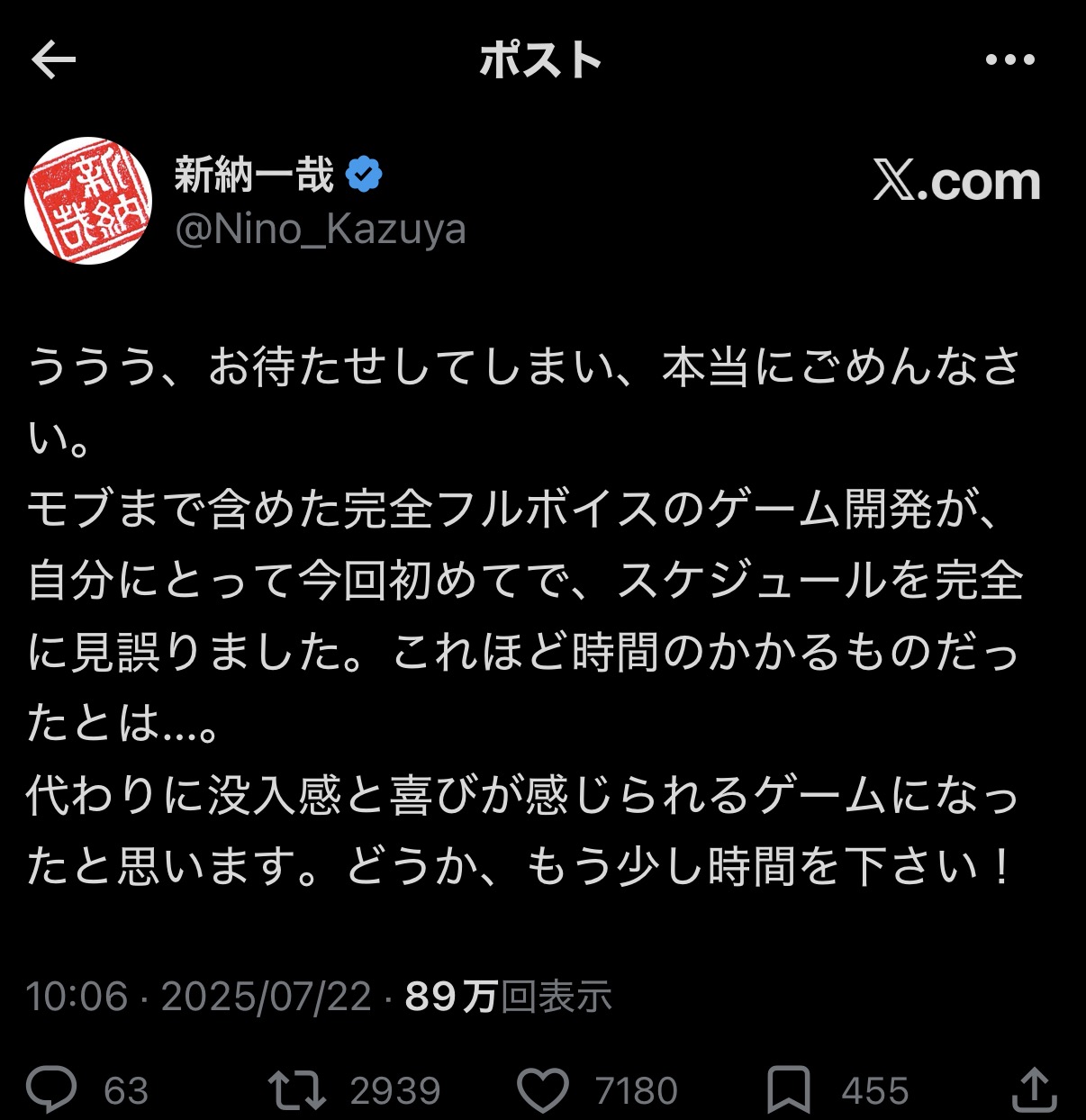
Task: Open the @Nino_Kazuya profile handle
Action: (x=320, y=229)
